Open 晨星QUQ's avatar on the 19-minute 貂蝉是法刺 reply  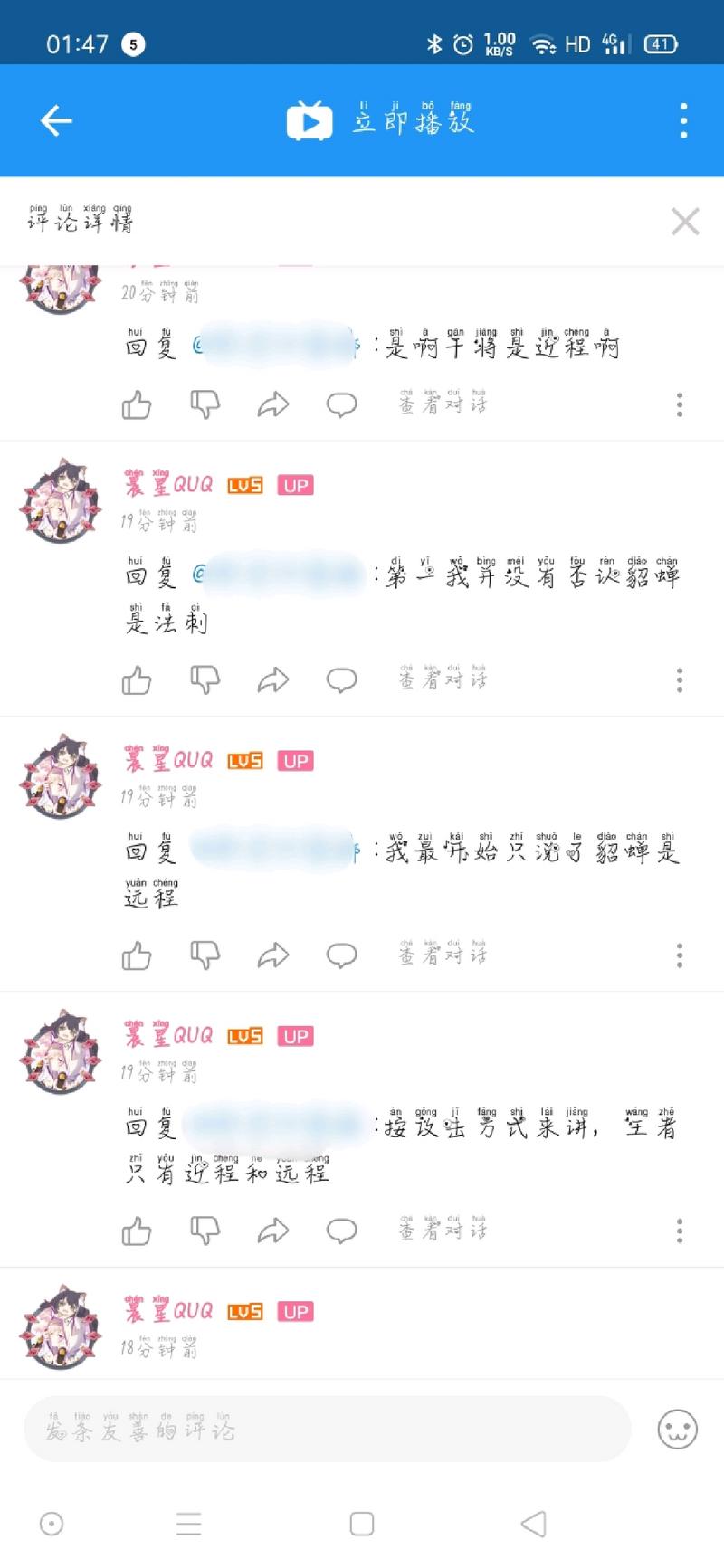coord(61,502)
